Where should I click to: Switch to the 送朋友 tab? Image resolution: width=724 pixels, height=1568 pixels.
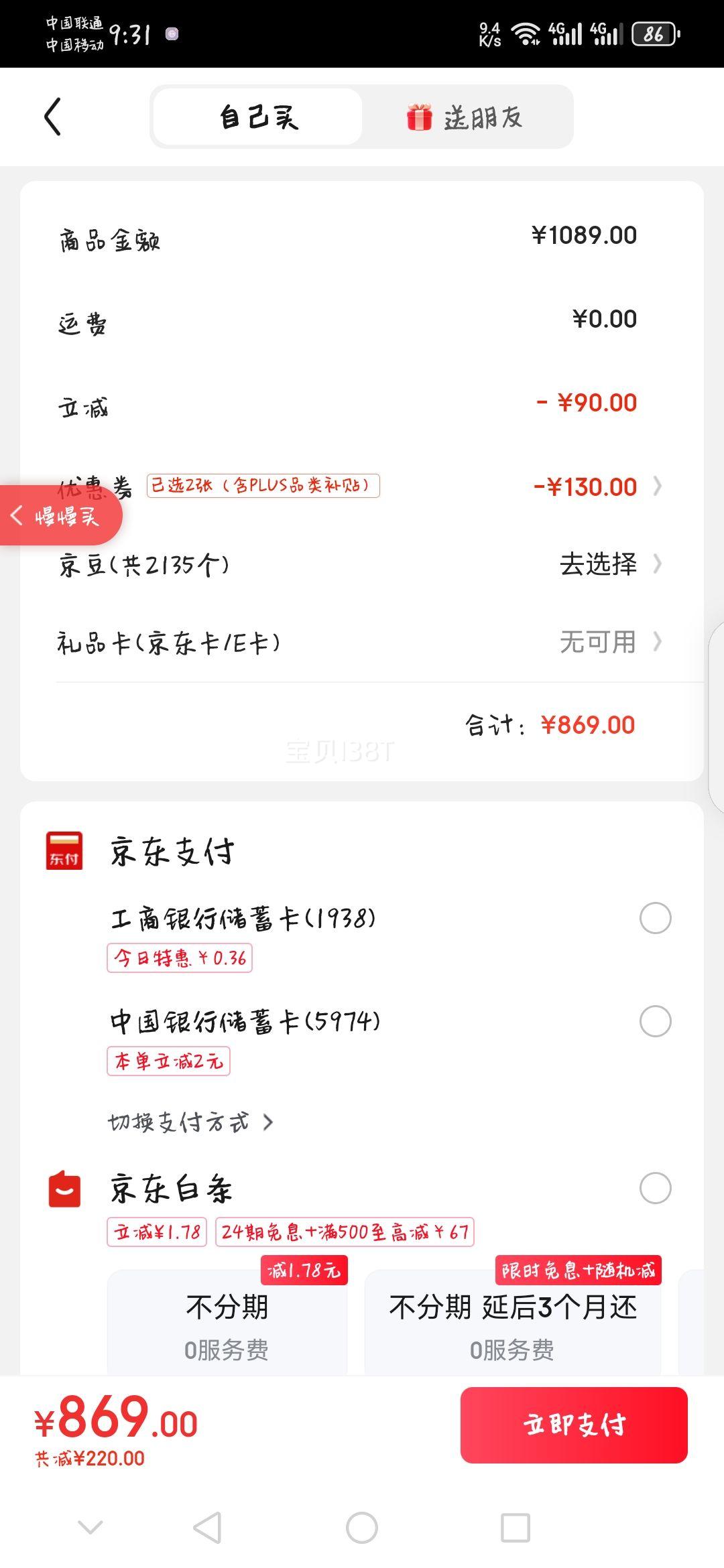pyautogui.click(x=465, y=117)
